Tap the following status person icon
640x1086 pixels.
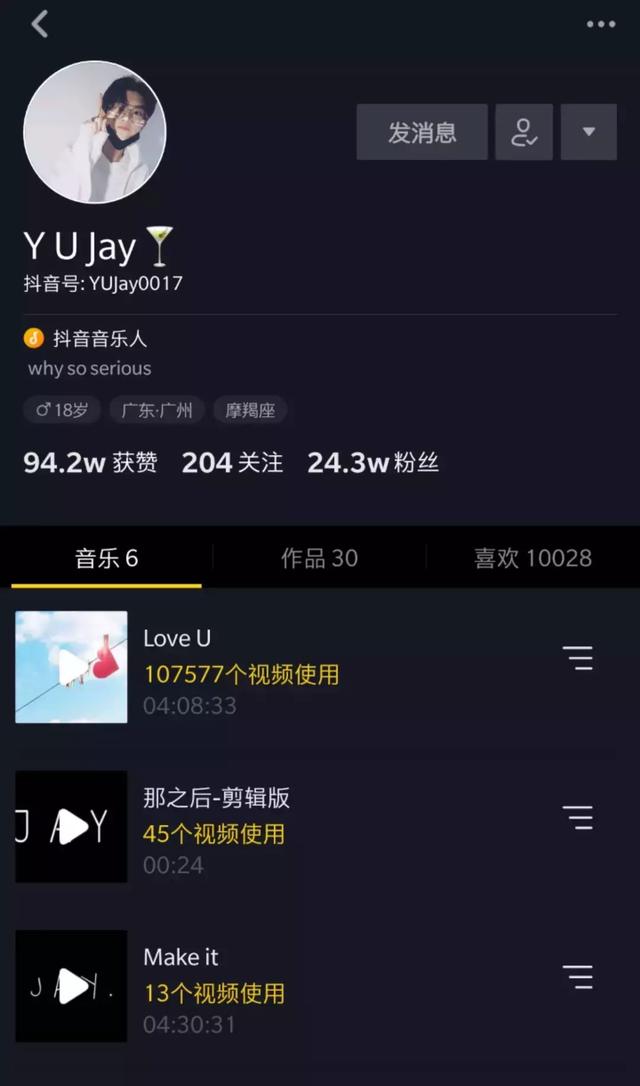(524, 132)
